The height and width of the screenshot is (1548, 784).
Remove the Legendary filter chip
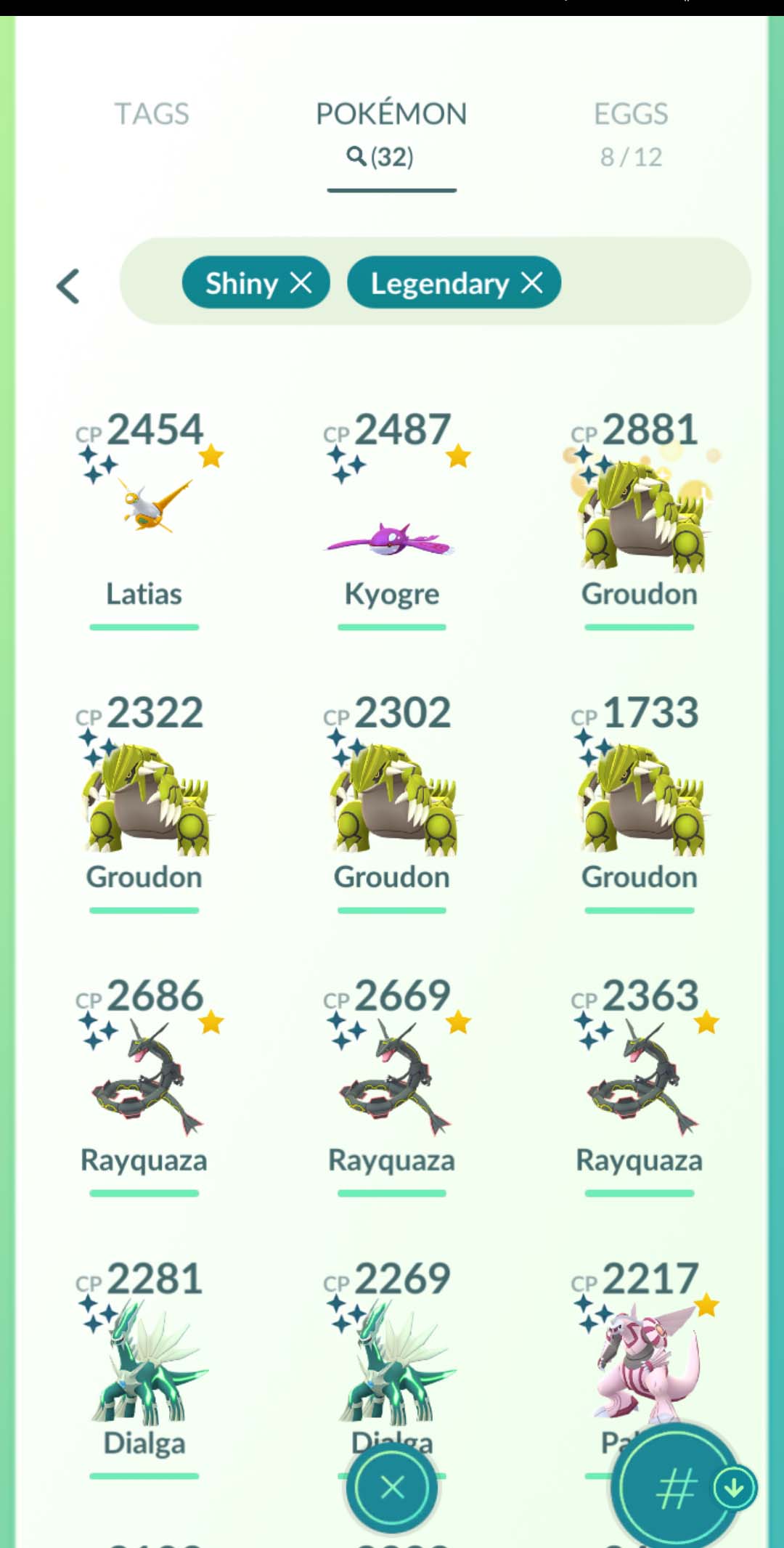pyautogui.click(x=532, y=282)
